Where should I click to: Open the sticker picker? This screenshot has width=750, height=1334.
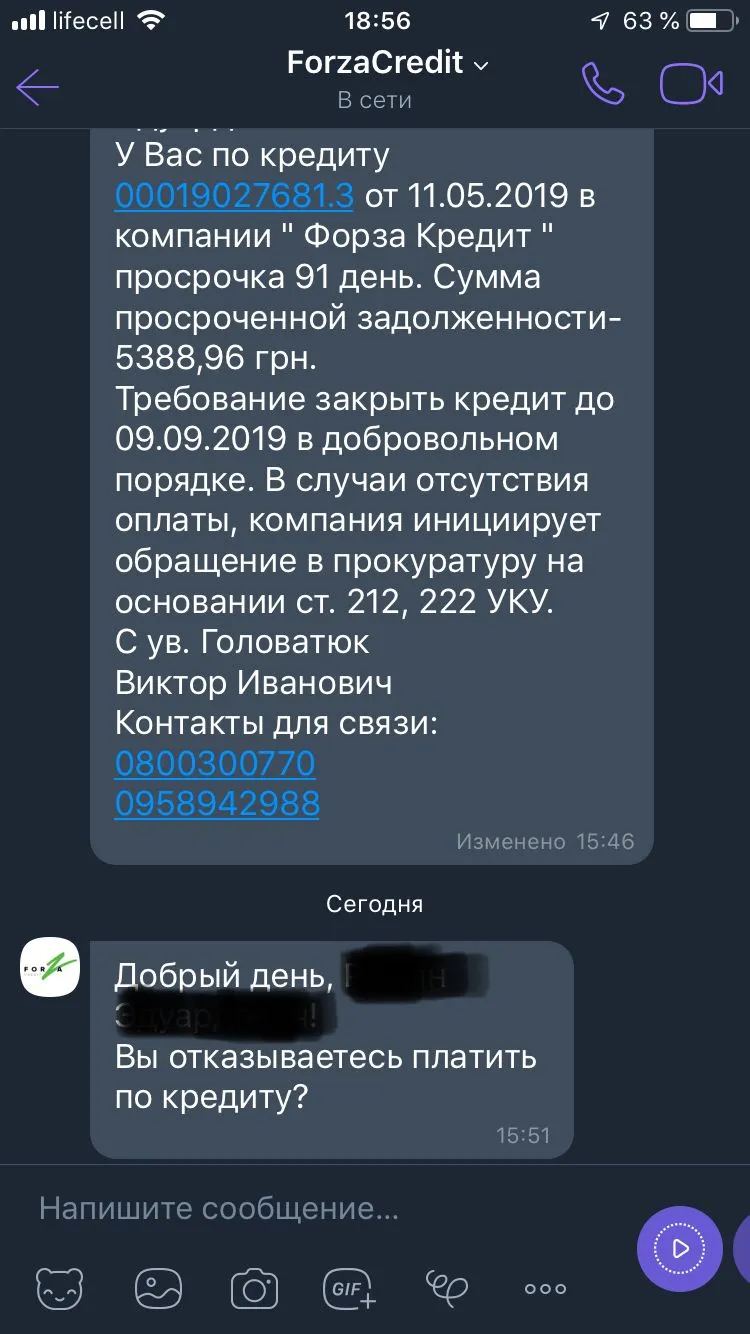point(59,1289)
